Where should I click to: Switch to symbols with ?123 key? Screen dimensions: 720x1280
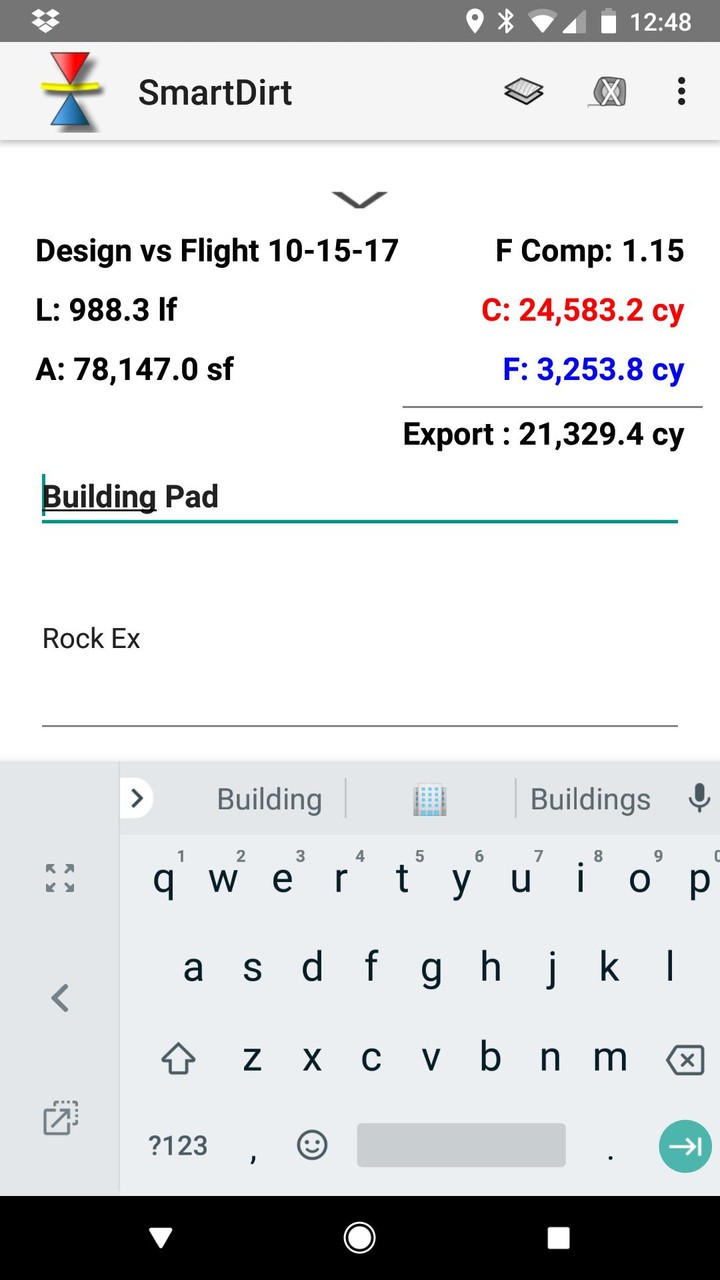(x=177, y=1145)
